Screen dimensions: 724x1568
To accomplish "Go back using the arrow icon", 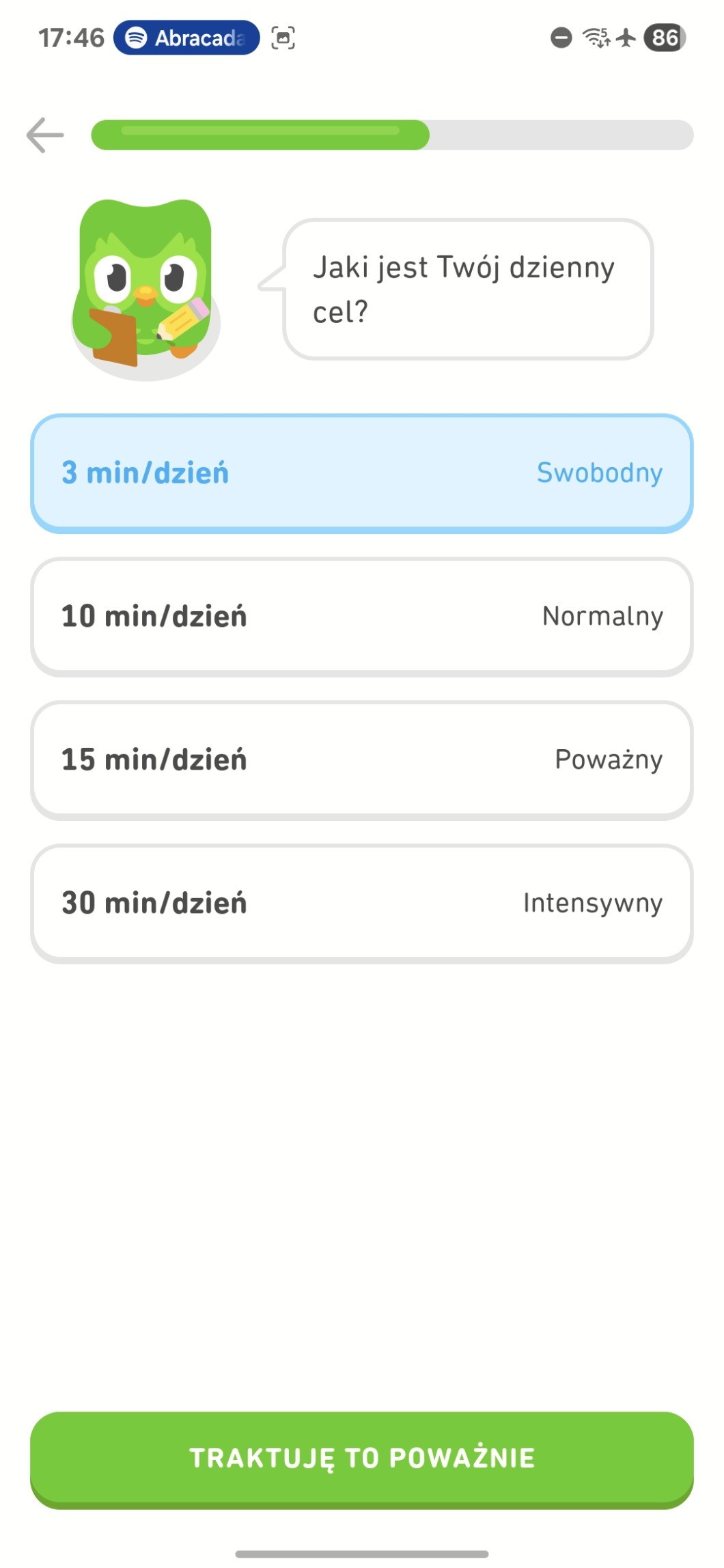I will (x=45, y=135).
